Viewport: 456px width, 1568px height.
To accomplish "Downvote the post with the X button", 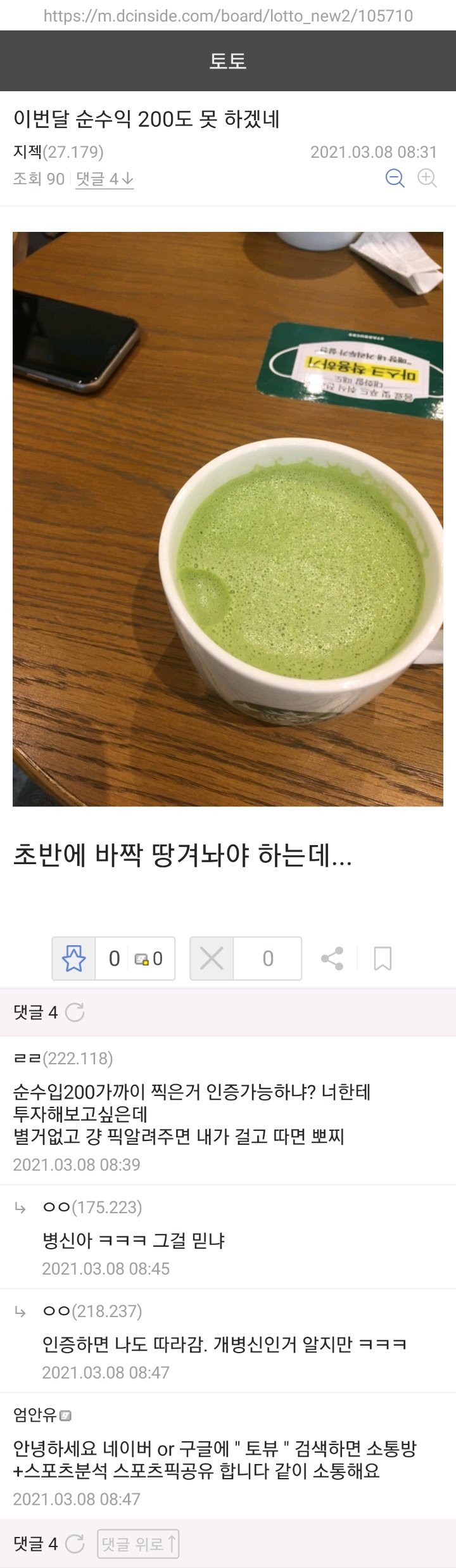I will 212,959.
